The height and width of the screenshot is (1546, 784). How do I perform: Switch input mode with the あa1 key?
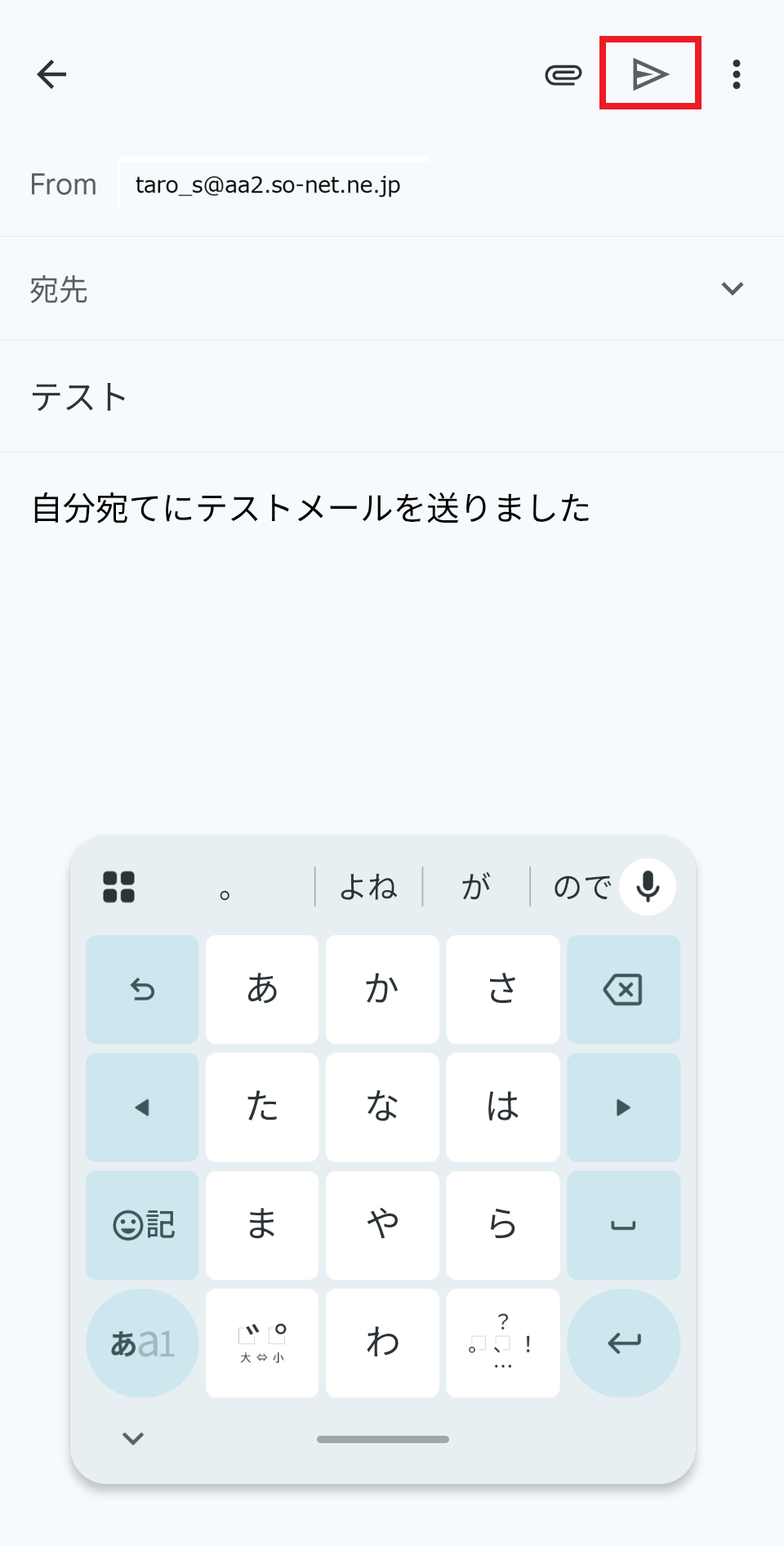[x=142, y=1343]
